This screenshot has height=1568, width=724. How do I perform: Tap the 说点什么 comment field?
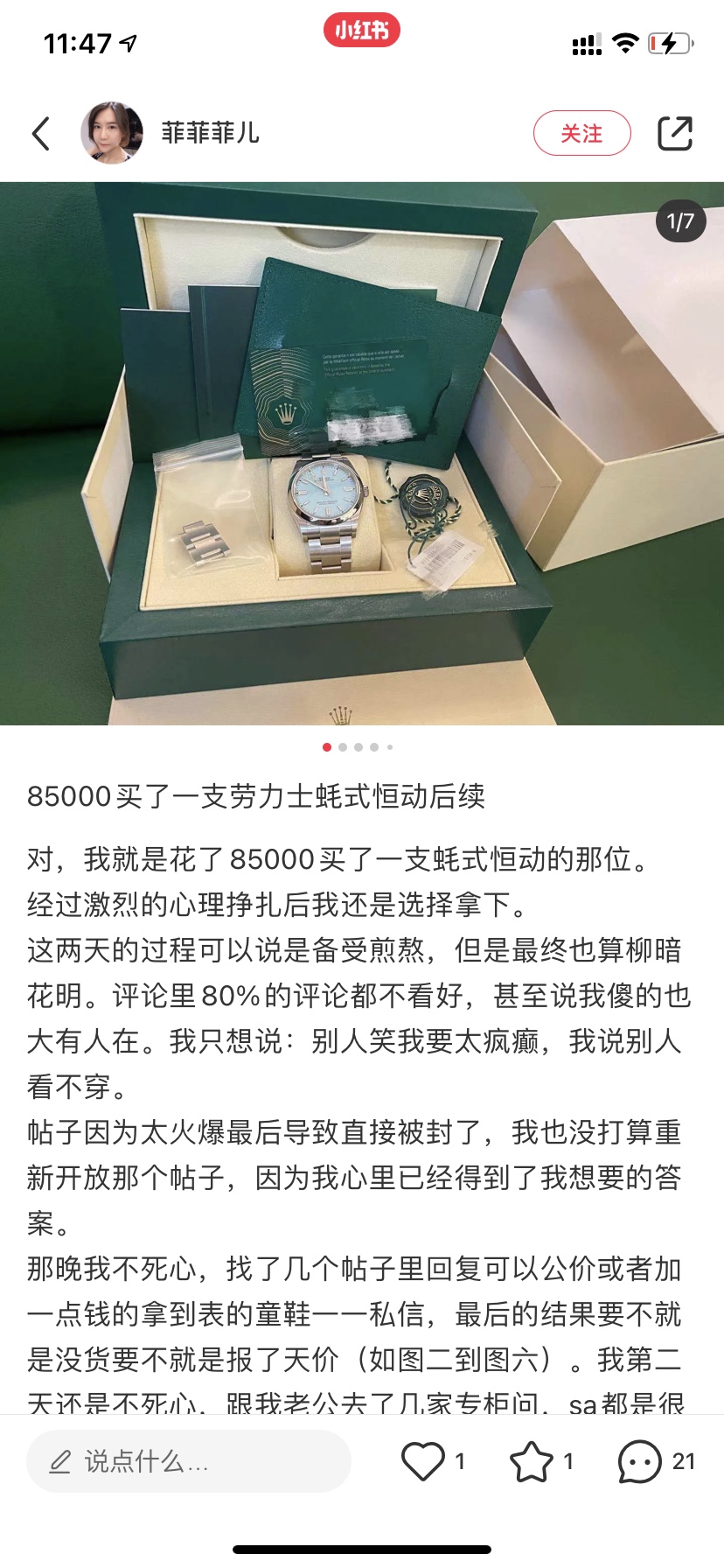pos(189,1461)
